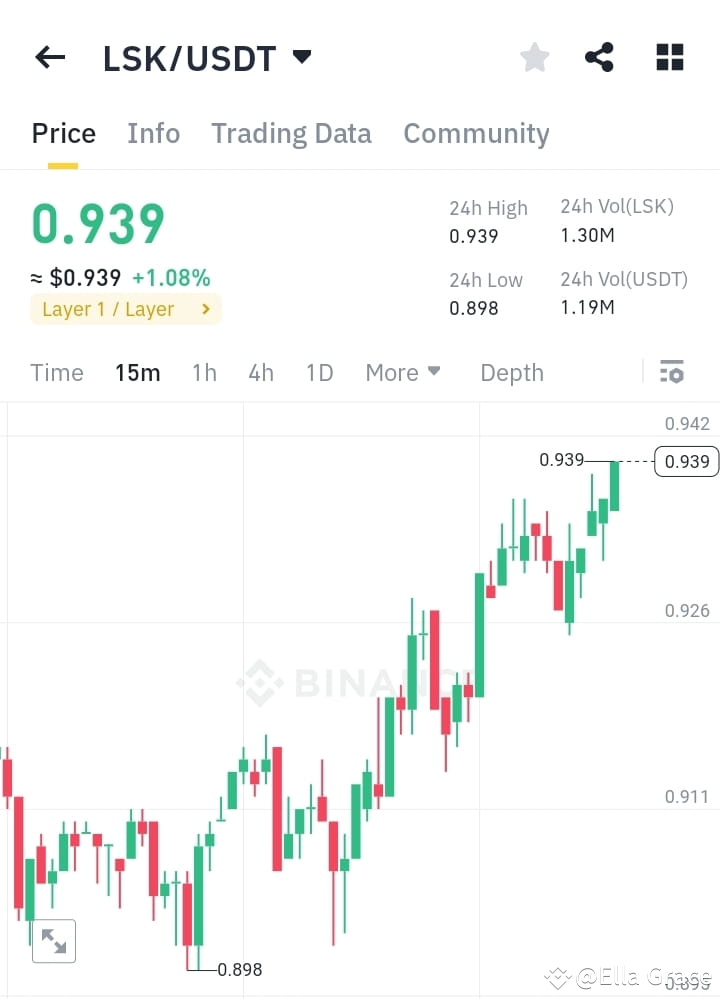The height and width of the screenshot is (999, 720).
Task: Switch to the Trading Data tab
Action: pyautogui.click(x=291, y=133)
